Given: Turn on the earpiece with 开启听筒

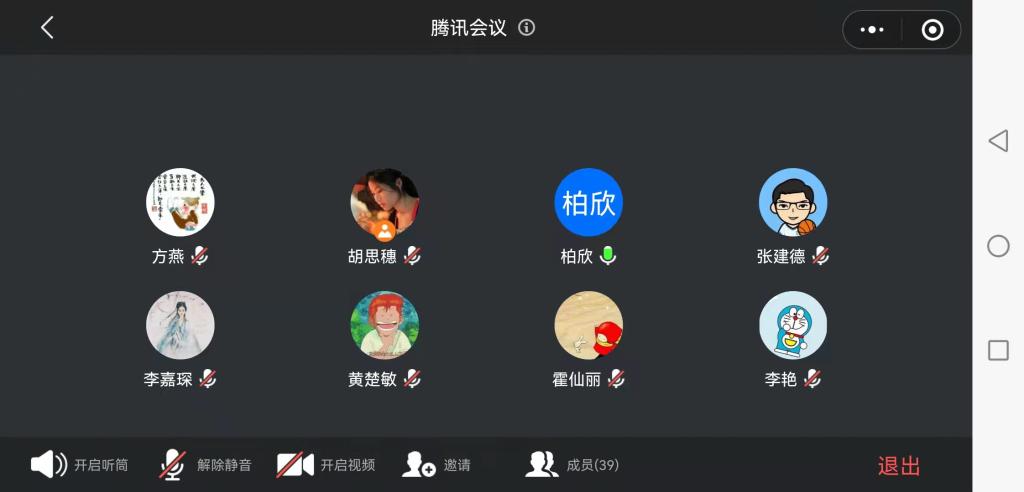Looking at the screenshot, I should coord(80,465).
